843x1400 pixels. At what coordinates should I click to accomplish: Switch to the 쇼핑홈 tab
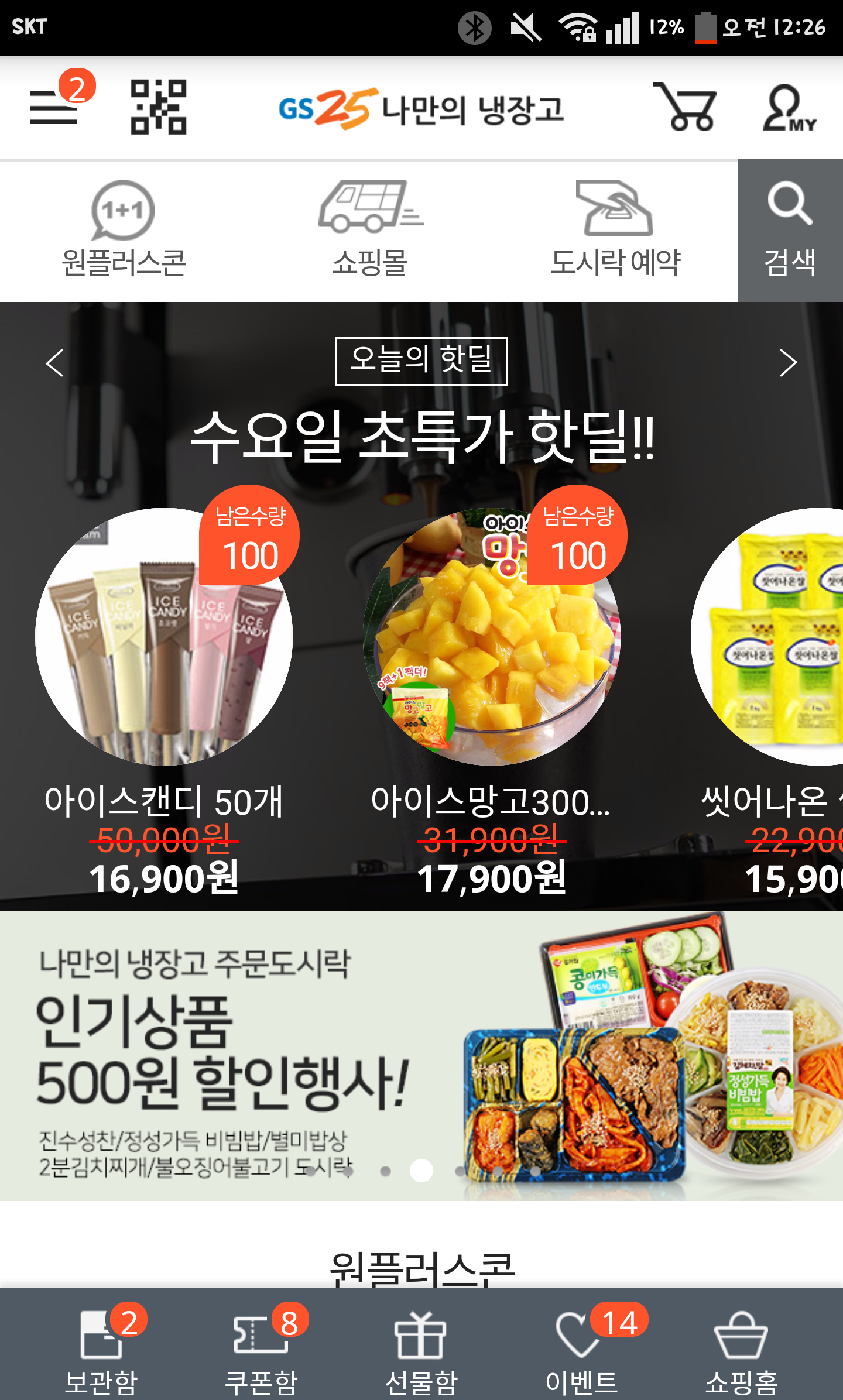[741, 1352]
